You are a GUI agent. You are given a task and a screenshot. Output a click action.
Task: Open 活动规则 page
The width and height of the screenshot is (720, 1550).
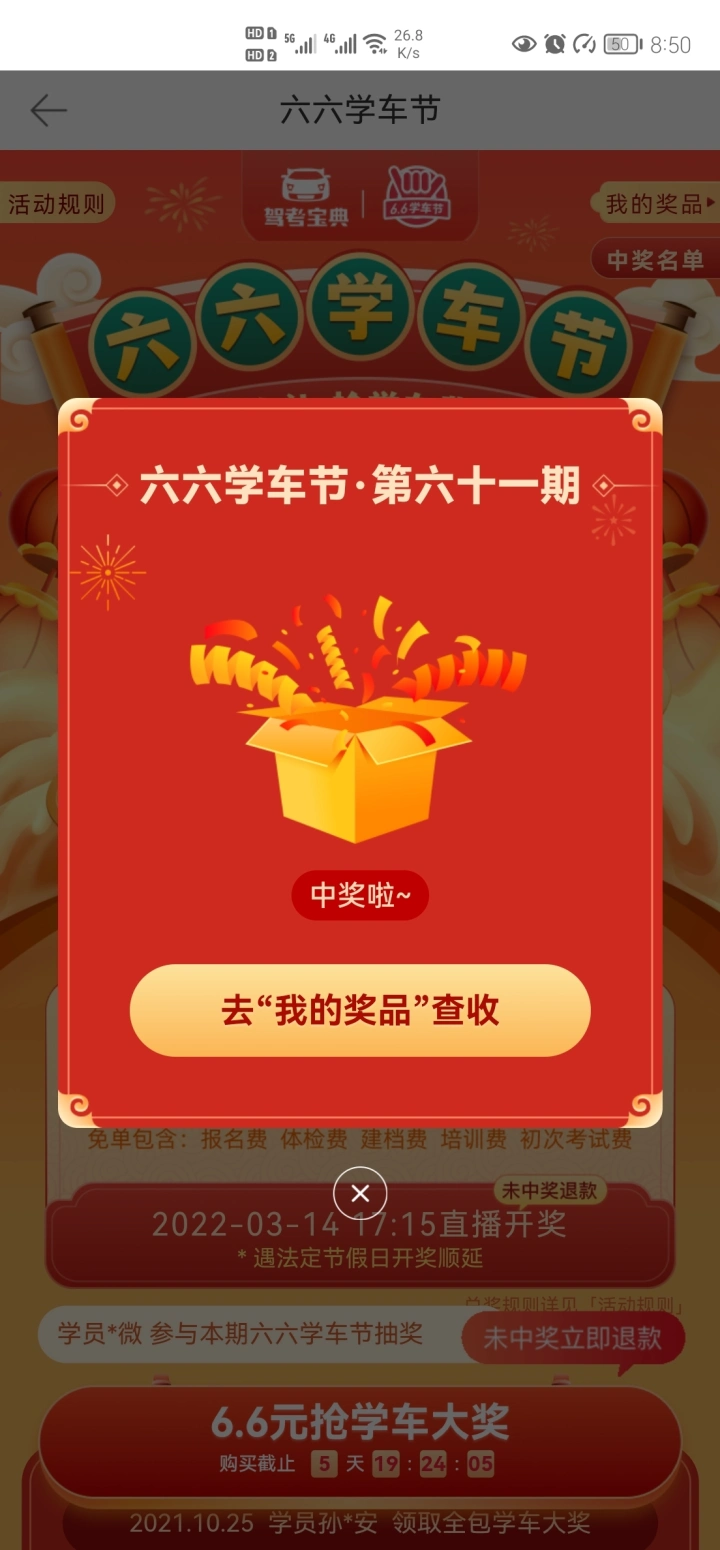pyautogui.click(x=57, y=205)
